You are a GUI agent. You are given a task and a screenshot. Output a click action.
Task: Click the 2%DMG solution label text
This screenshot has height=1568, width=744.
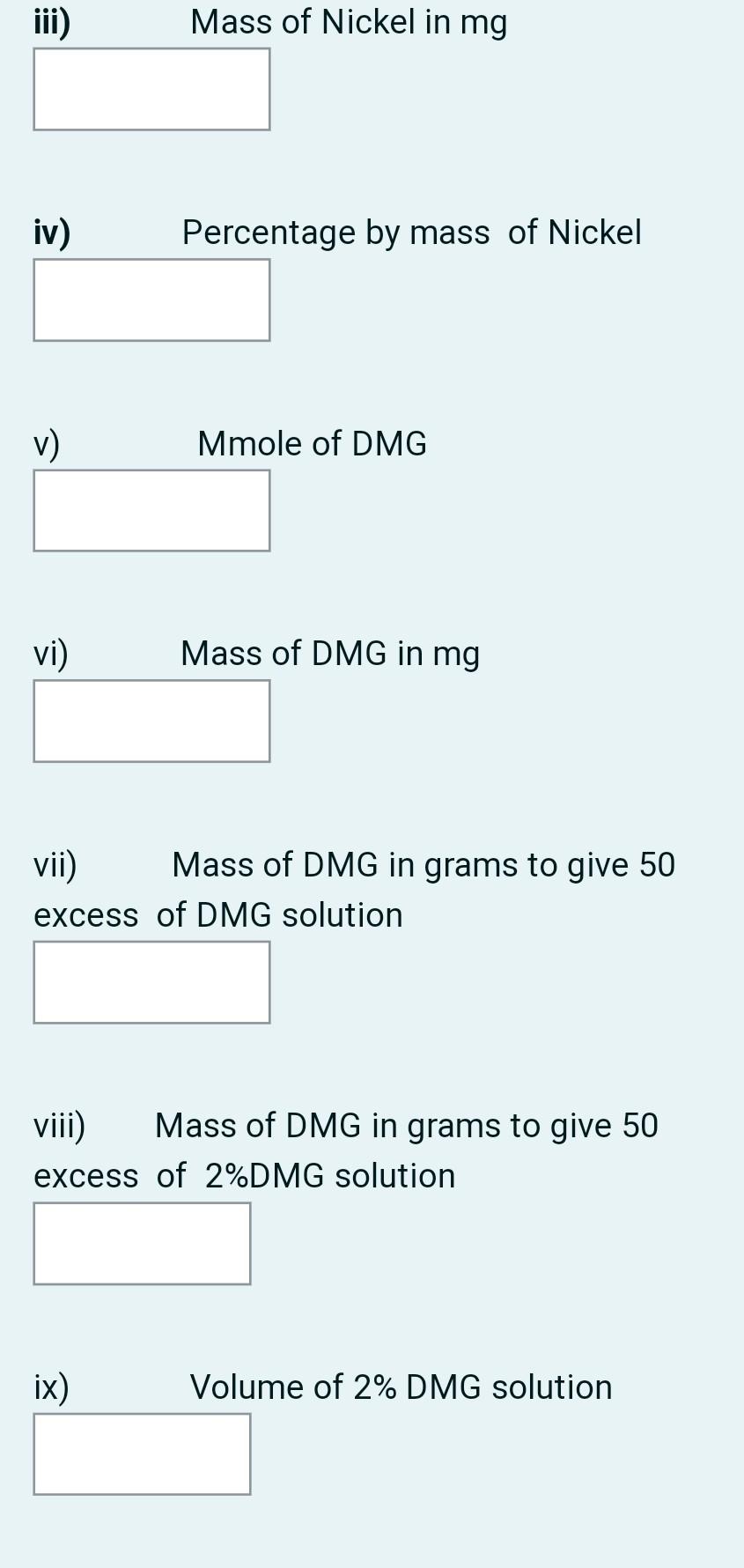coord(244,1174)
